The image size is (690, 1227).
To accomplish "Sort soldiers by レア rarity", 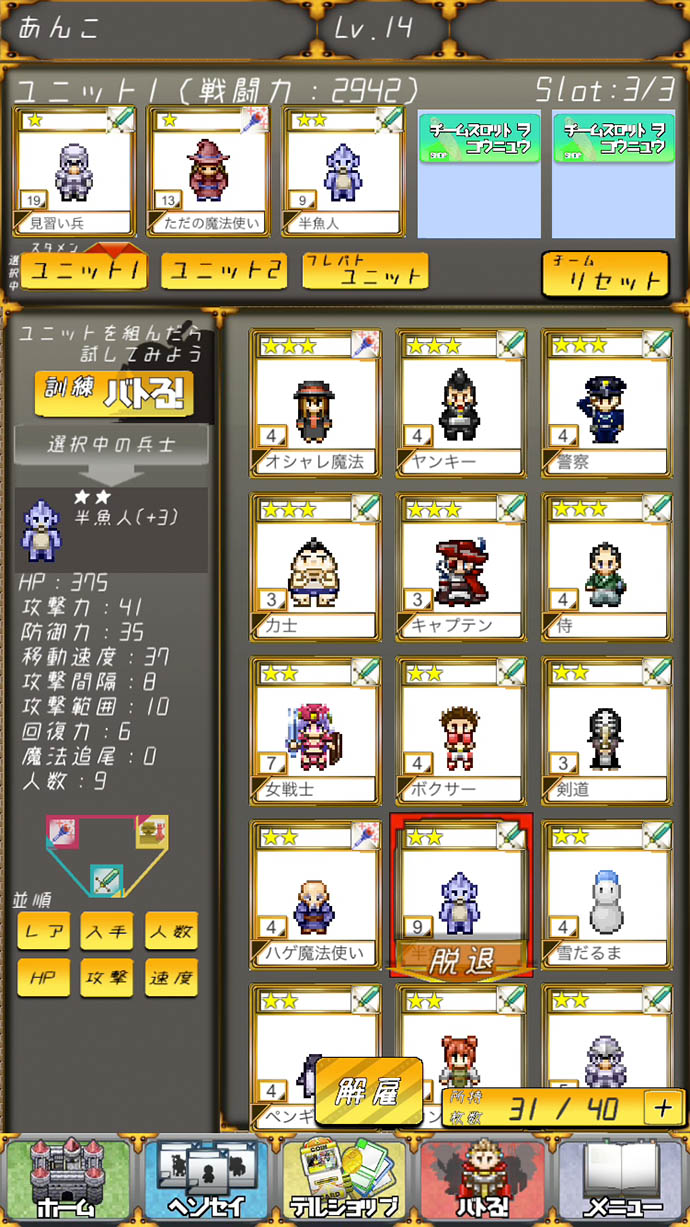I will pyautogui.click(x=43, y=931).
